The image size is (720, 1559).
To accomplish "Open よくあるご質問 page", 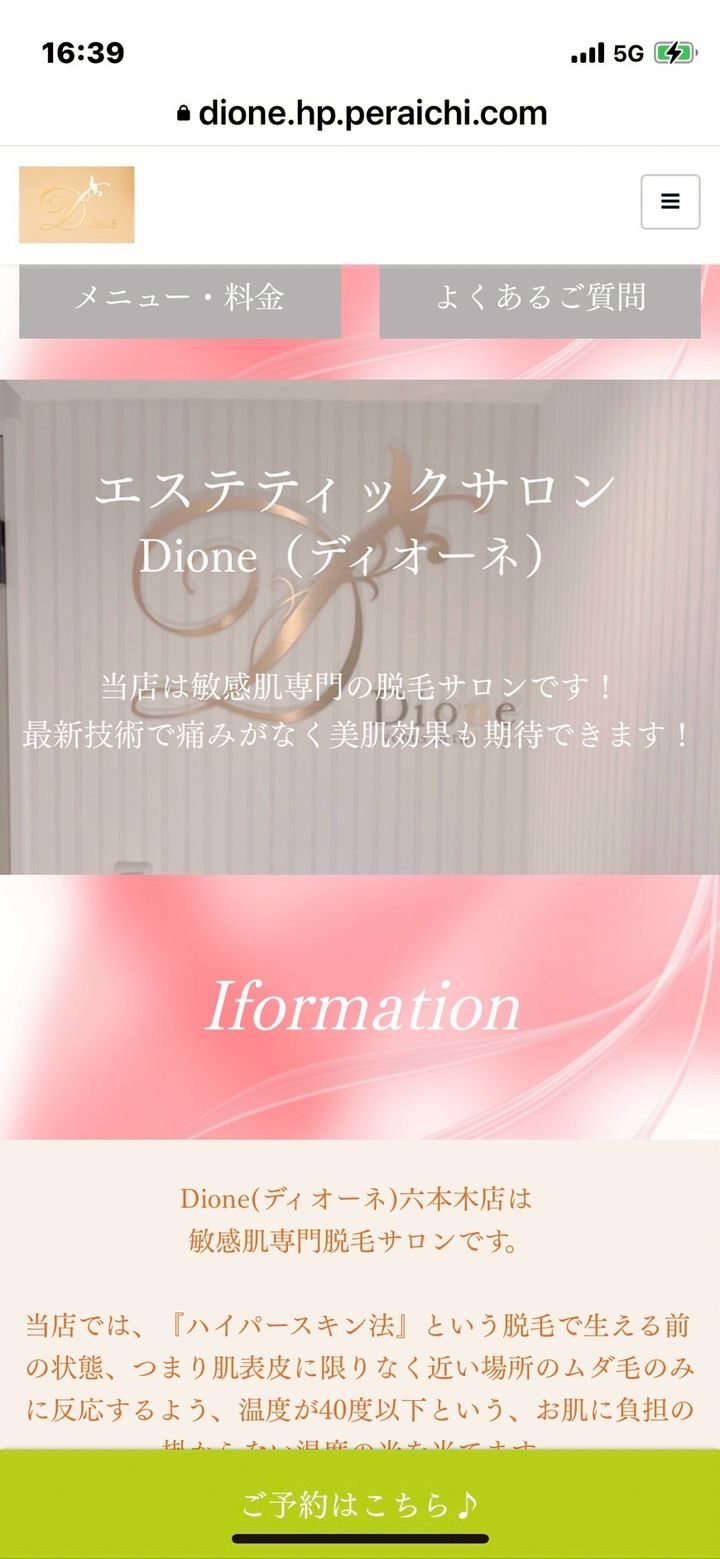I will [x=540, y=298].
